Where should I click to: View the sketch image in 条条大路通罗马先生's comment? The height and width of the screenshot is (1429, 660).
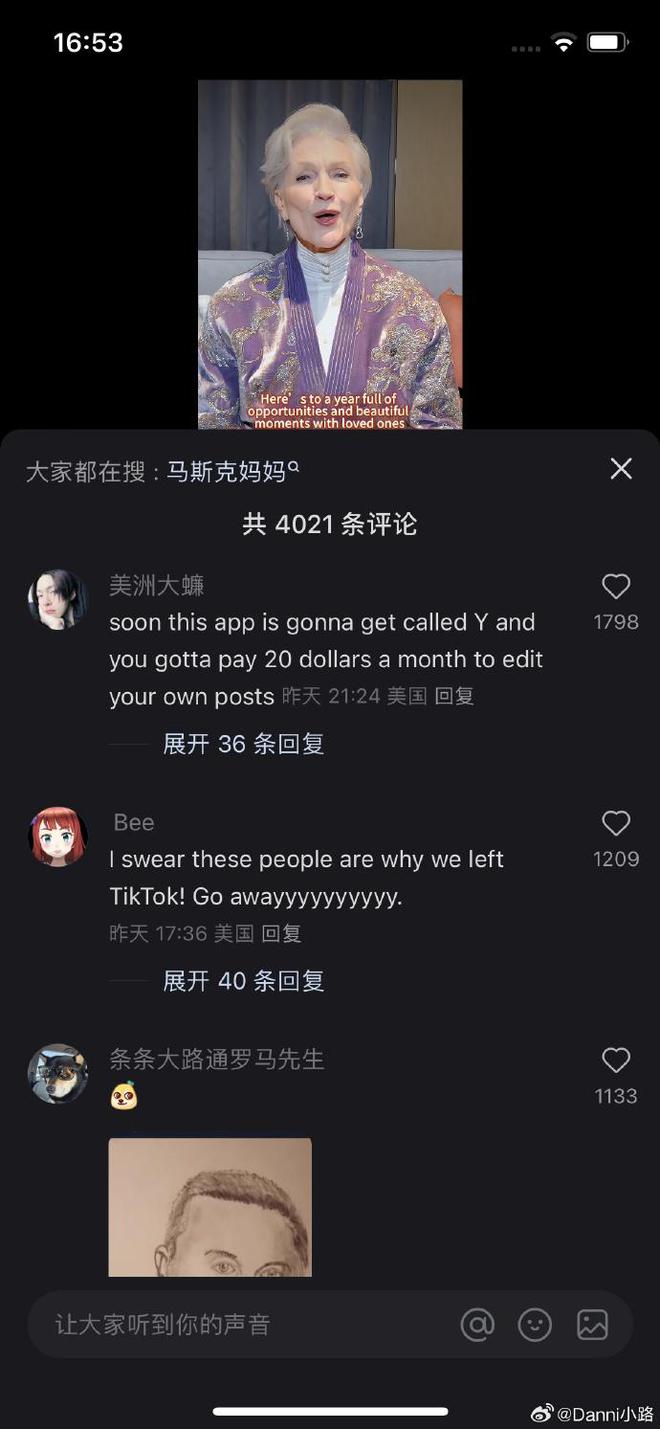(210, 1207)
